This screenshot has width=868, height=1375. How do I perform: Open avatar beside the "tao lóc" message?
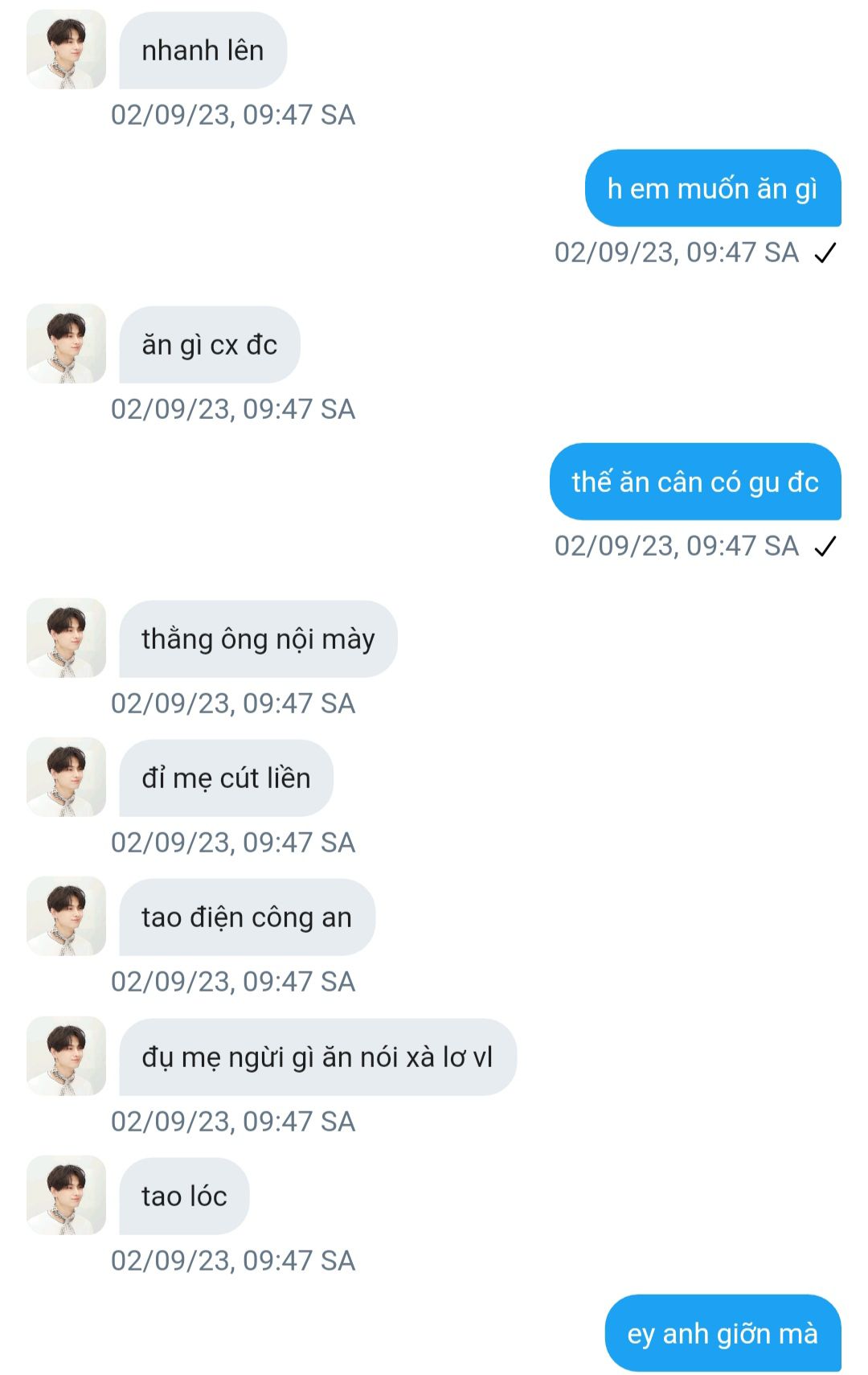click(x=66, y=1195)
